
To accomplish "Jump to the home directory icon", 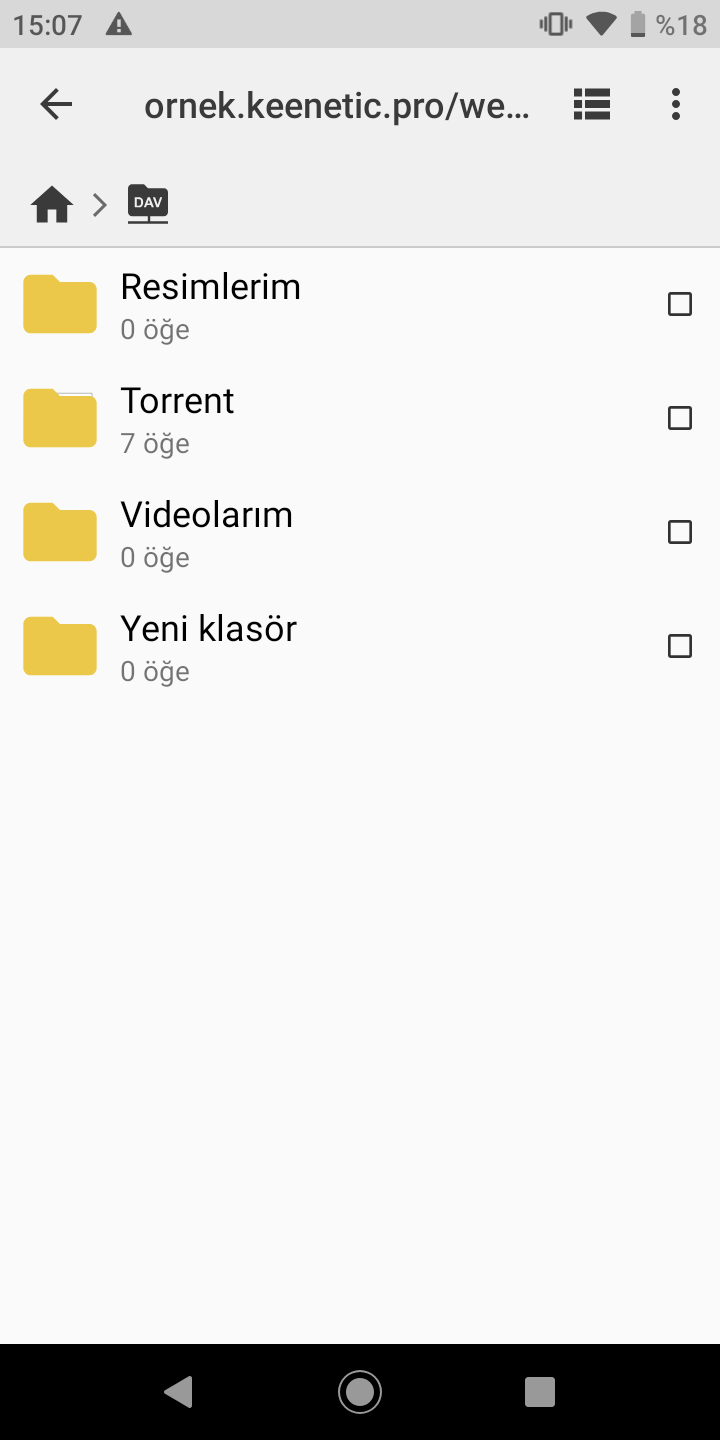I will [x=52, y=205].
